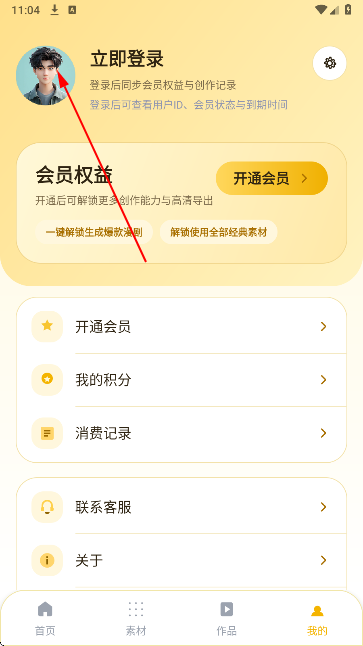View 消费记录 purchase history
Viewport: 363px width, 646px height.
(181, 433)
